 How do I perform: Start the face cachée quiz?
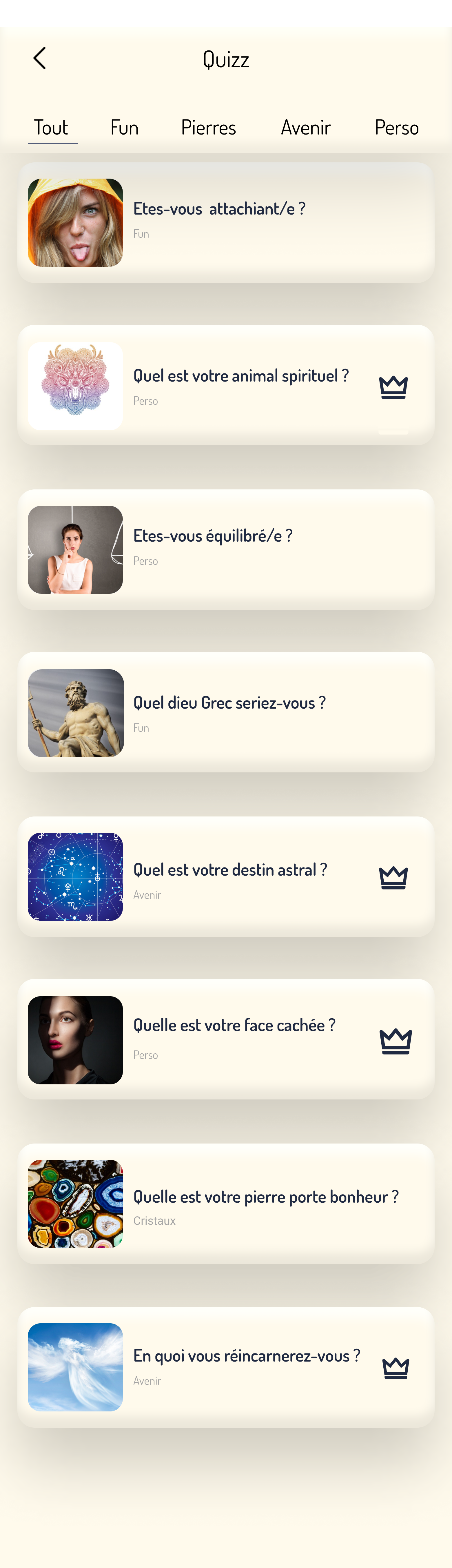click(x=226, y=1040)
